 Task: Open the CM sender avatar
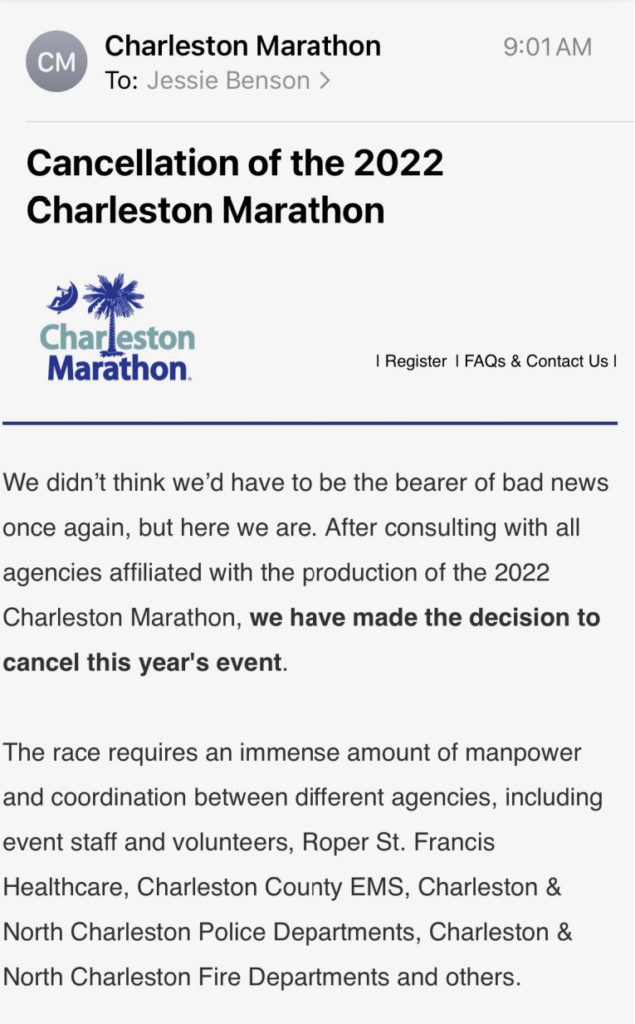56,63
